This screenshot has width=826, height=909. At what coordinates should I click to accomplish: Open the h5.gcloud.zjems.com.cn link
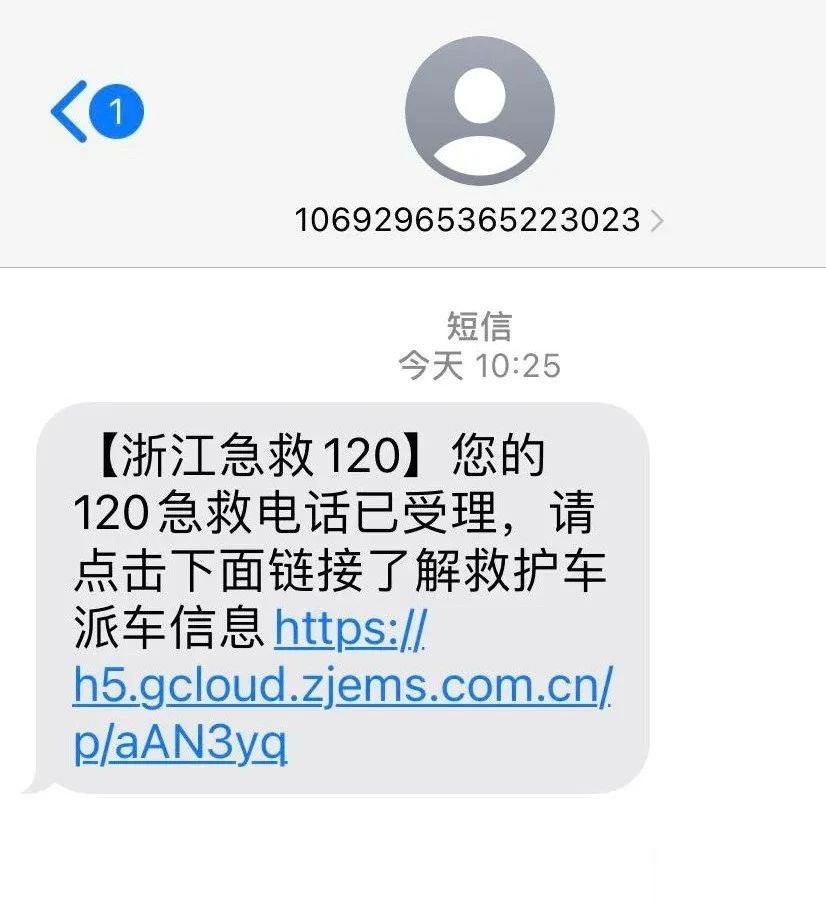point(342,688)
